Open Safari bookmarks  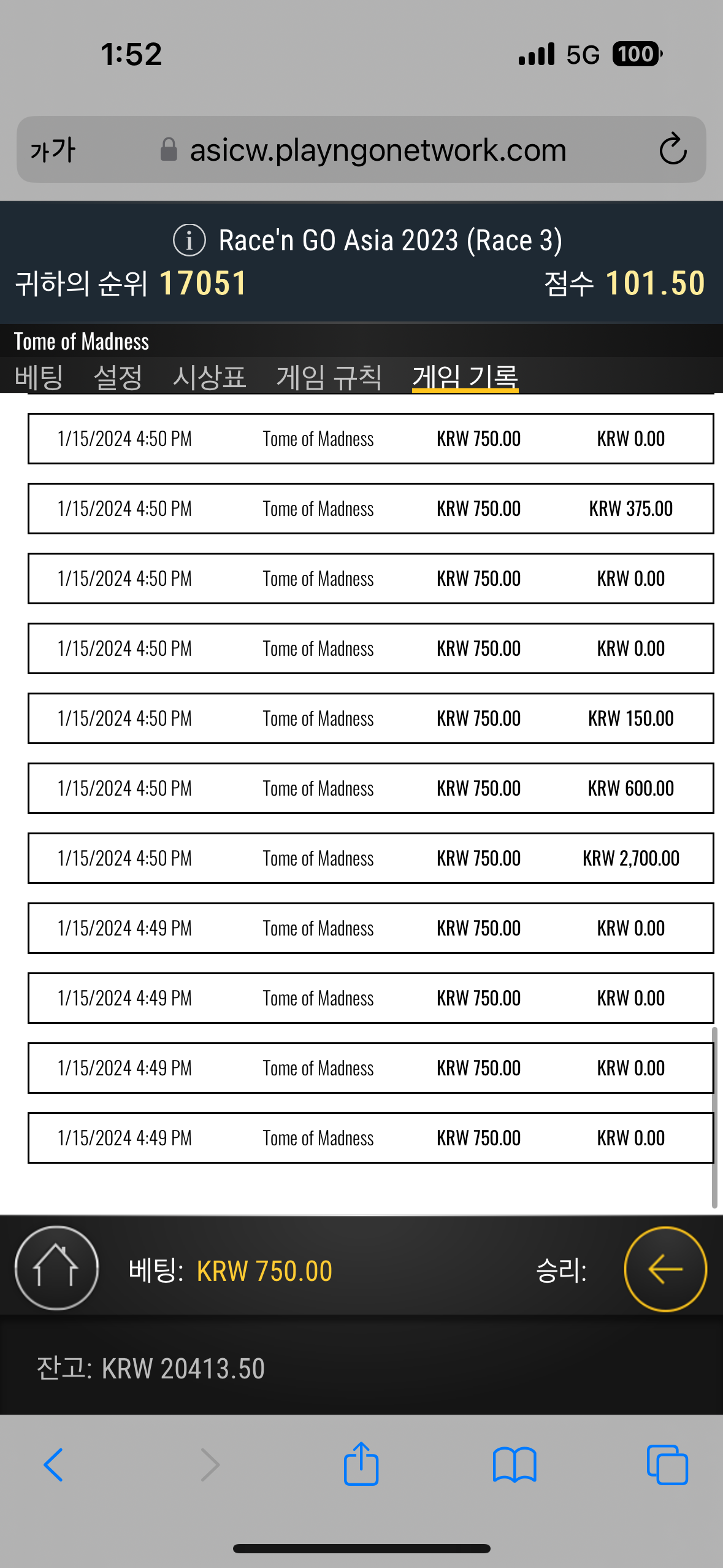pos(515,1465)
